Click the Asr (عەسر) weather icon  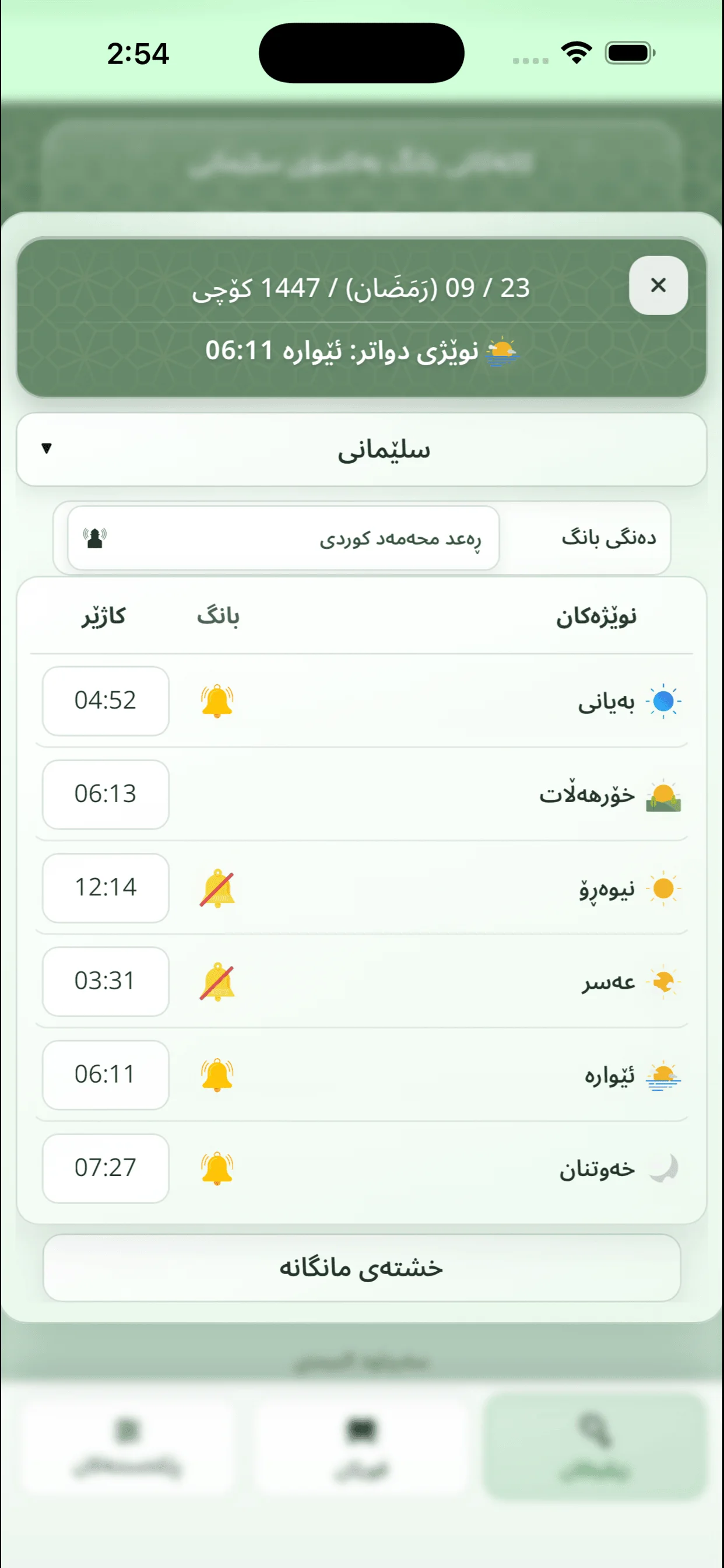point(663,981)
